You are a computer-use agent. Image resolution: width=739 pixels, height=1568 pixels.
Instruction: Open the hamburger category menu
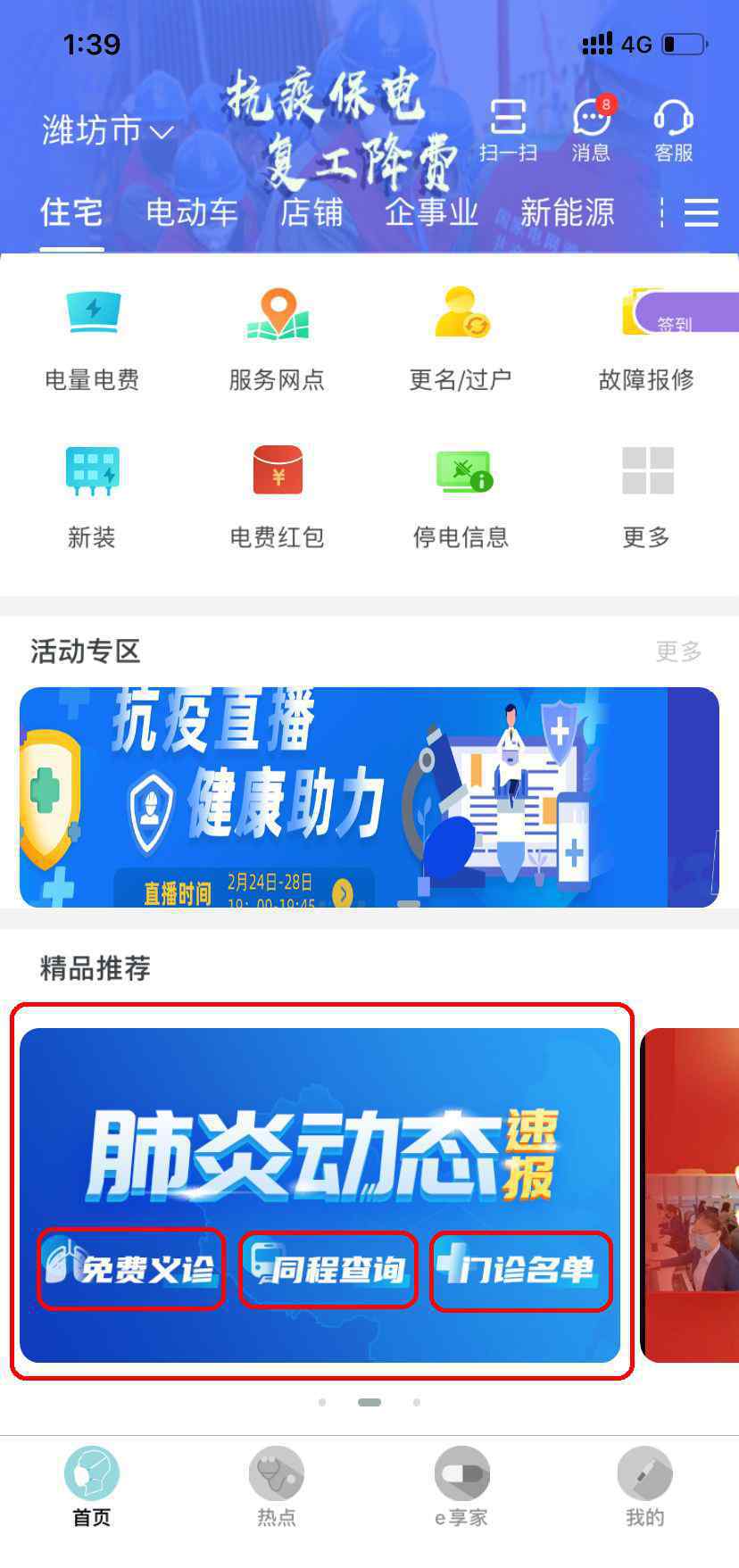[x=702, y=212]
